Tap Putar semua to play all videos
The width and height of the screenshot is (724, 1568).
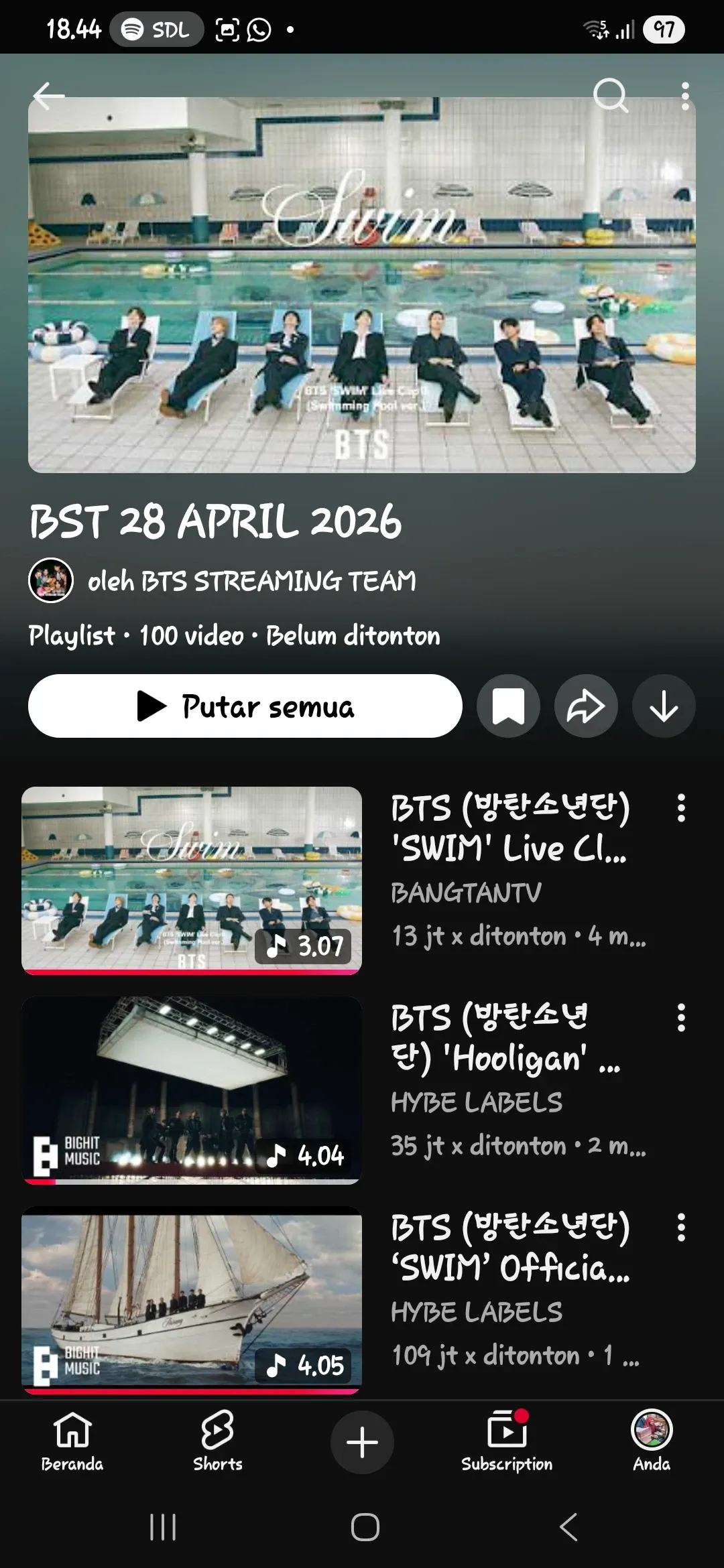245,706
